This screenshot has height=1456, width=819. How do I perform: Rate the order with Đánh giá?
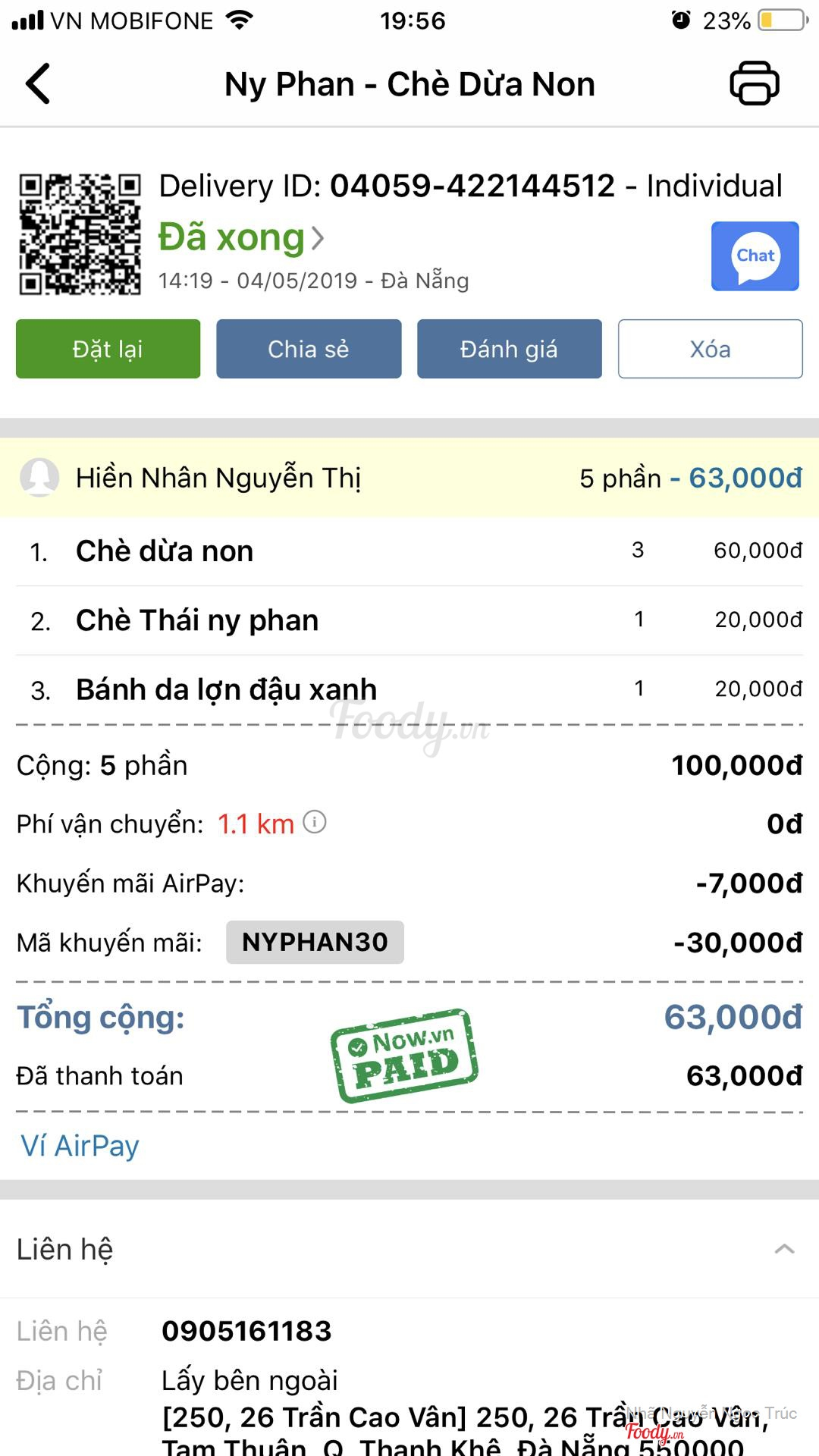coord(509,349)
